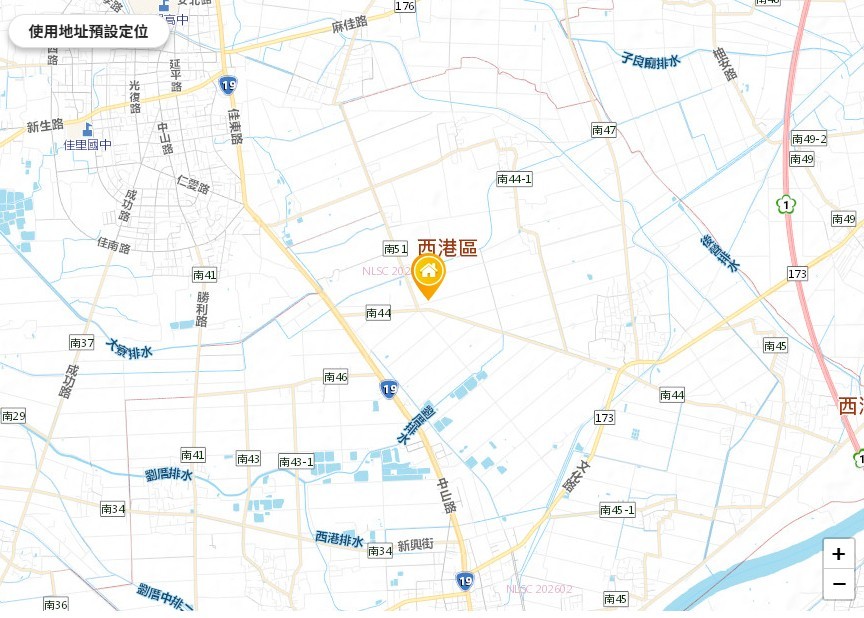
Task: Tap the 使用地址預設定位 button
Action: (88, 31)
